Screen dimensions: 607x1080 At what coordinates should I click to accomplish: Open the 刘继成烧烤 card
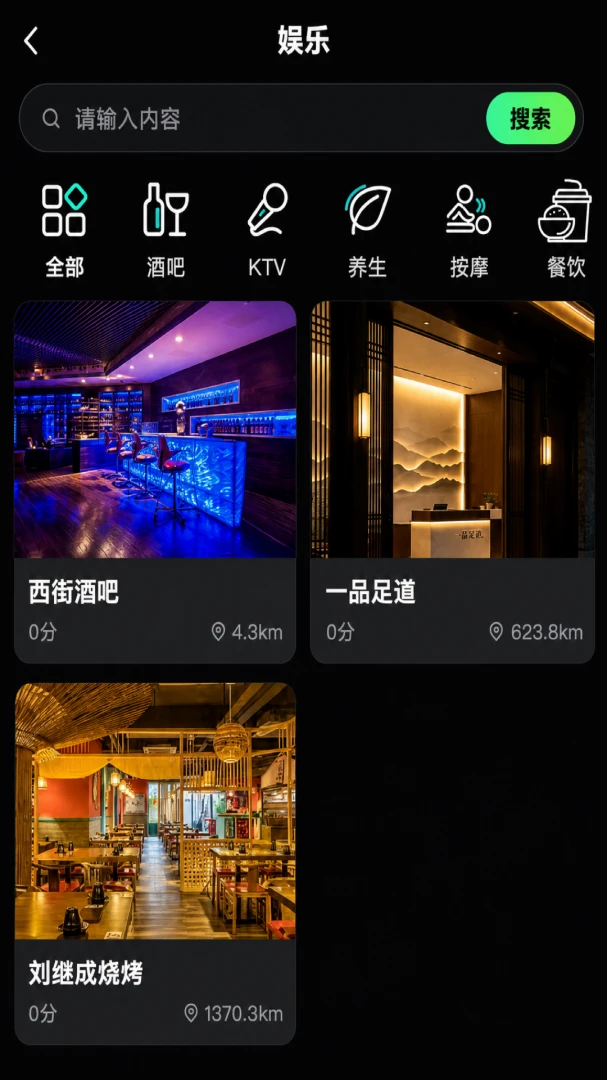pyautogui.click(x=155, y=864)
